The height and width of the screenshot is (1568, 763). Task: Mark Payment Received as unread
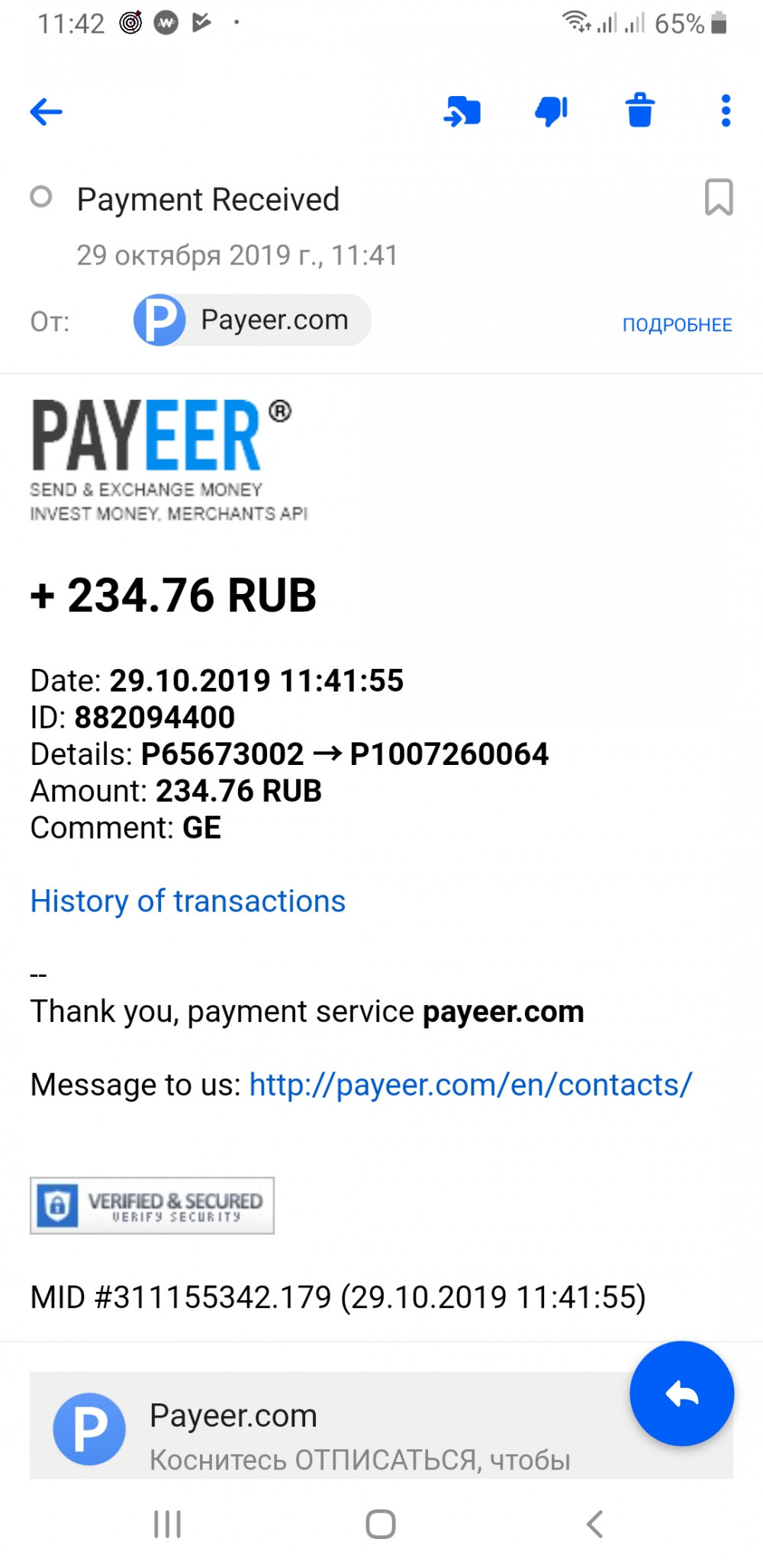point(41,198)
